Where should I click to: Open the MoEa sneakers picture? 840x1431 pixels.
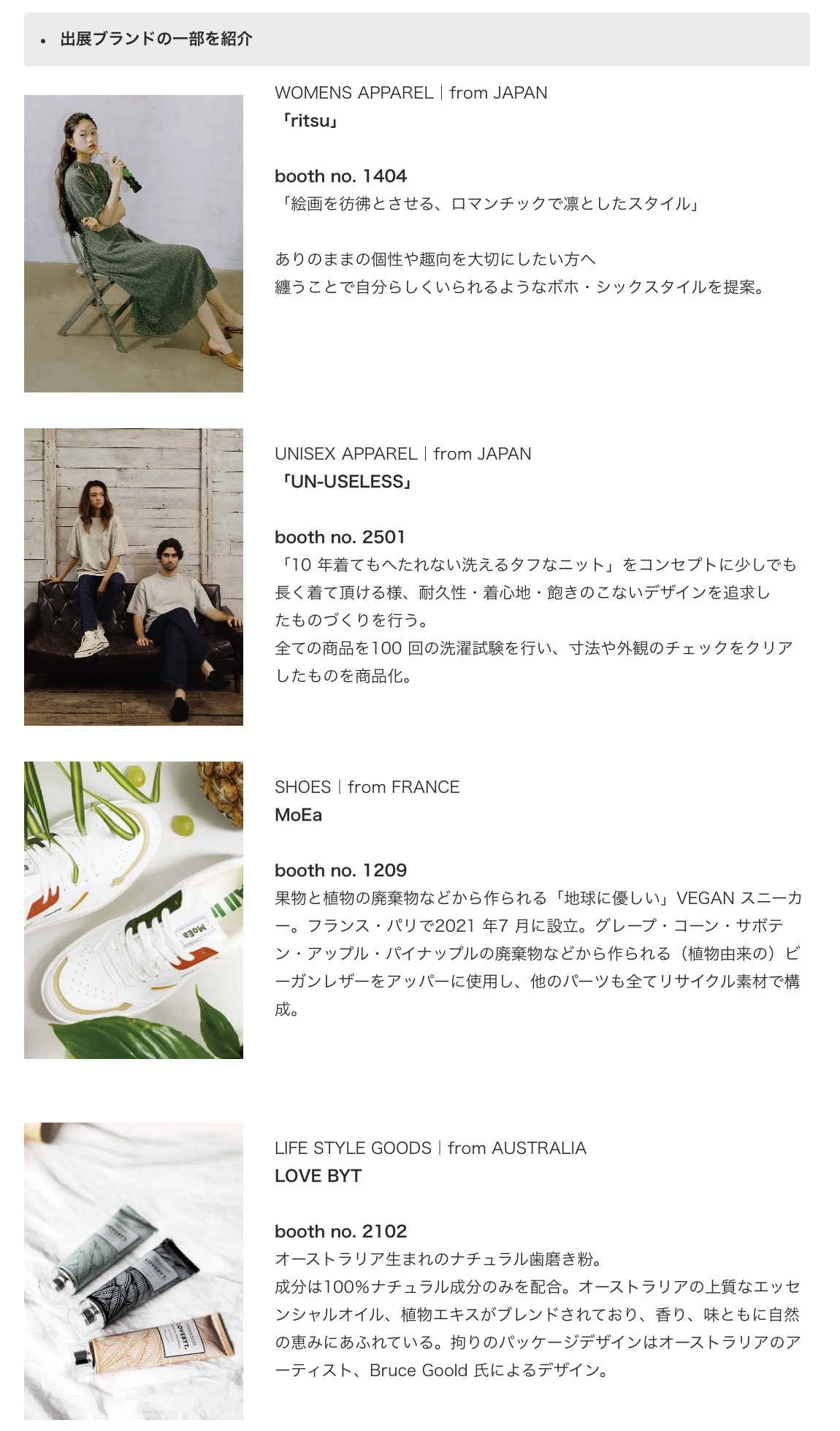point(134,910)
